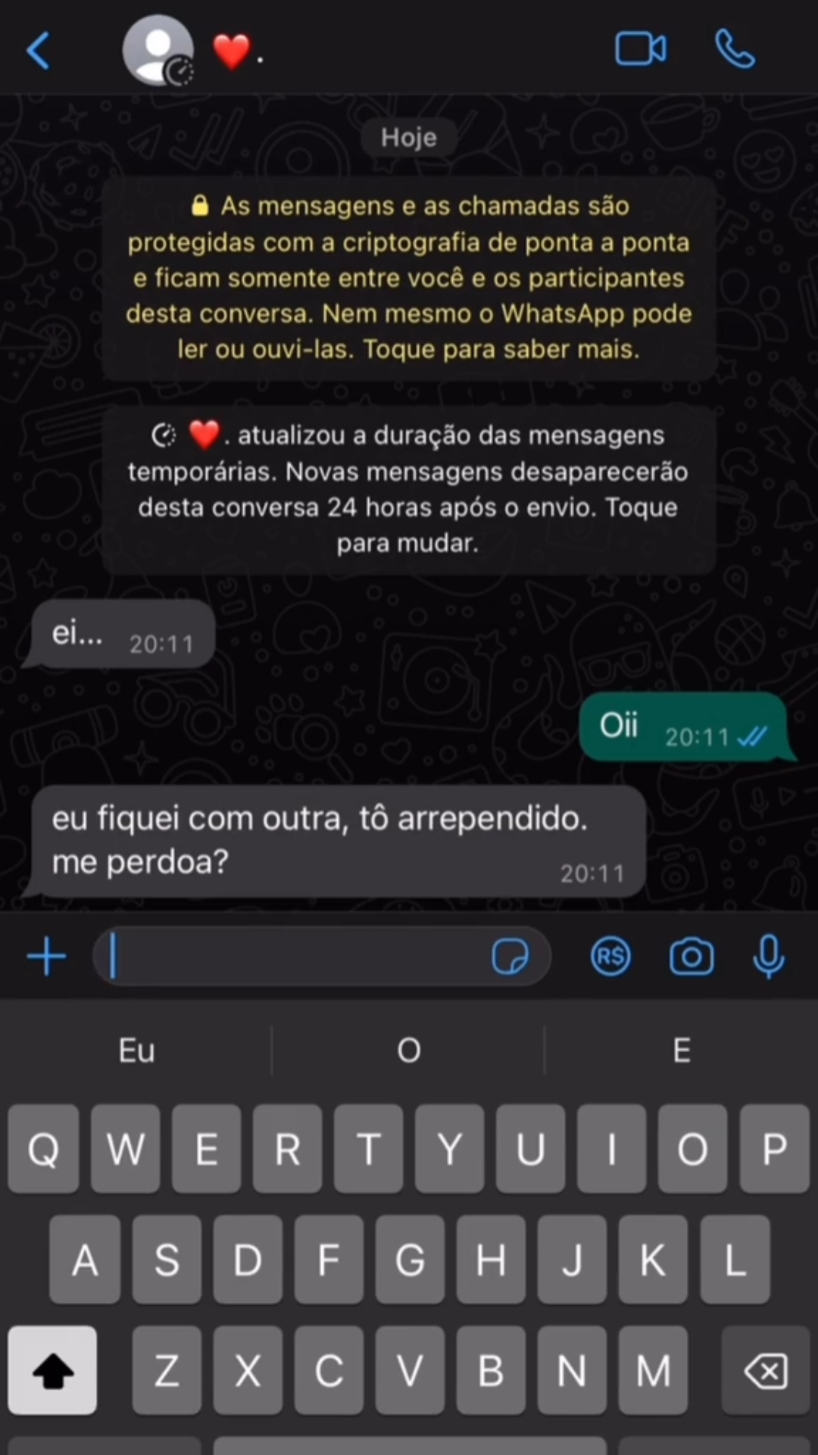The height and width of the screenshot is (1455, 818).
Task: Open the camera to take a photo
Action: (x=691, y=957)
